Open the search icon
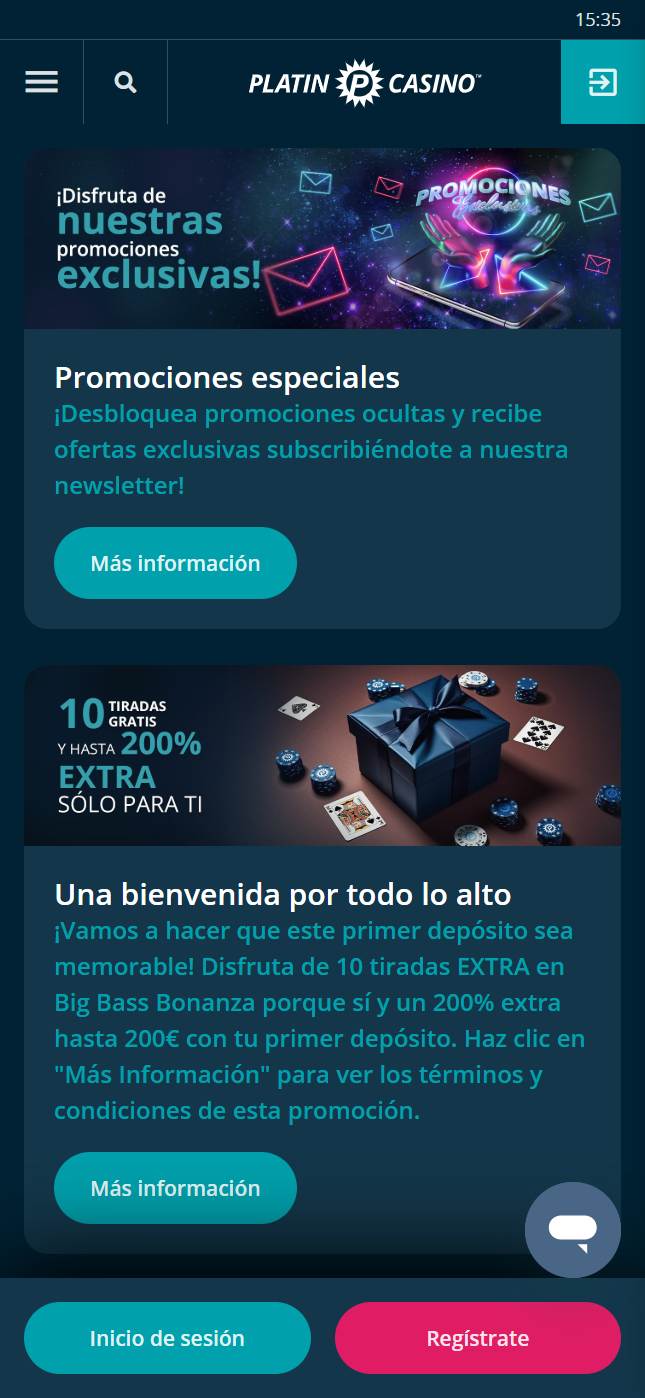645x1398 pixels. (x=125, y=82)
